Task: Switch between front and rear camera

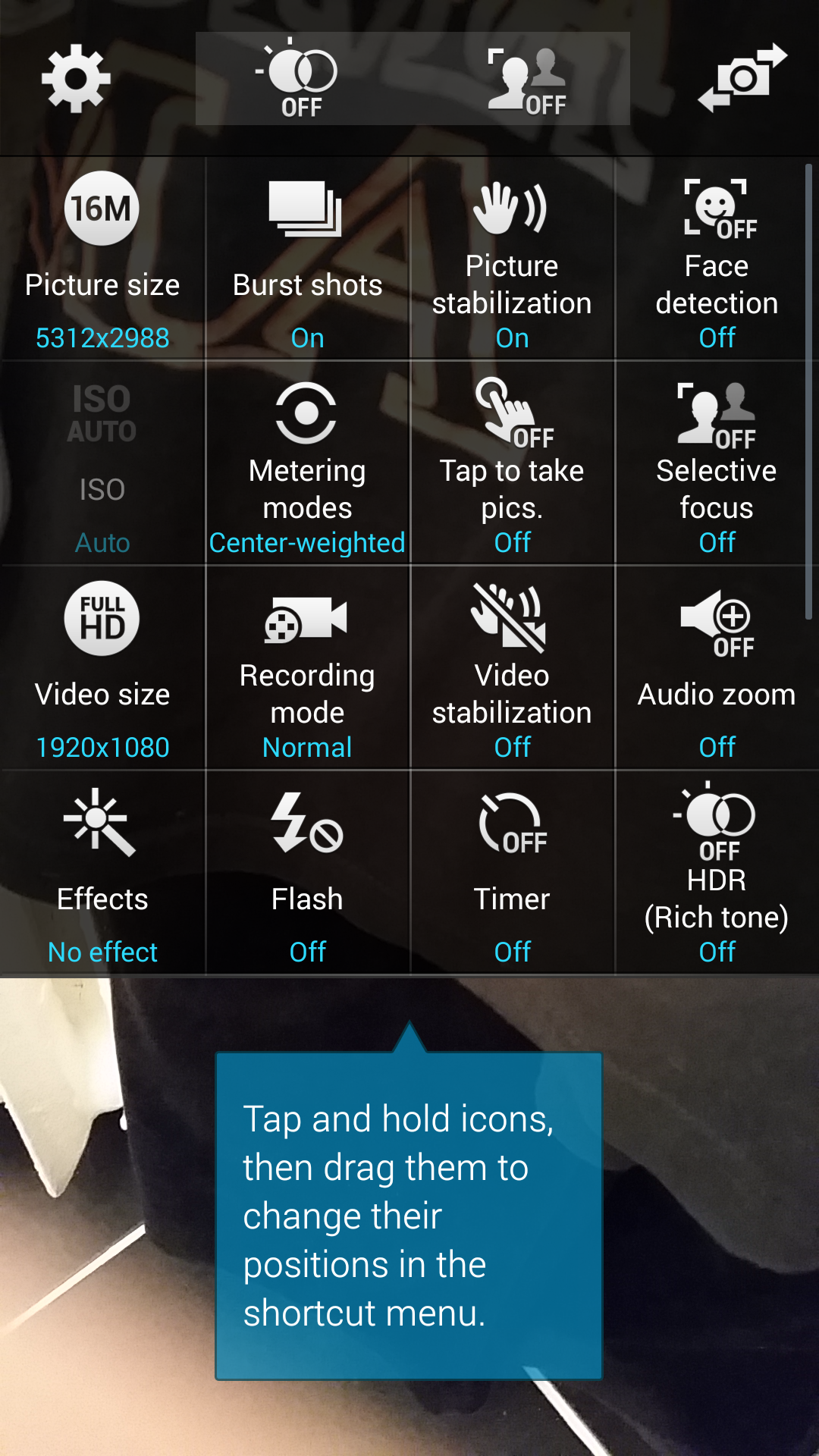Action: (x=742, y=78)
